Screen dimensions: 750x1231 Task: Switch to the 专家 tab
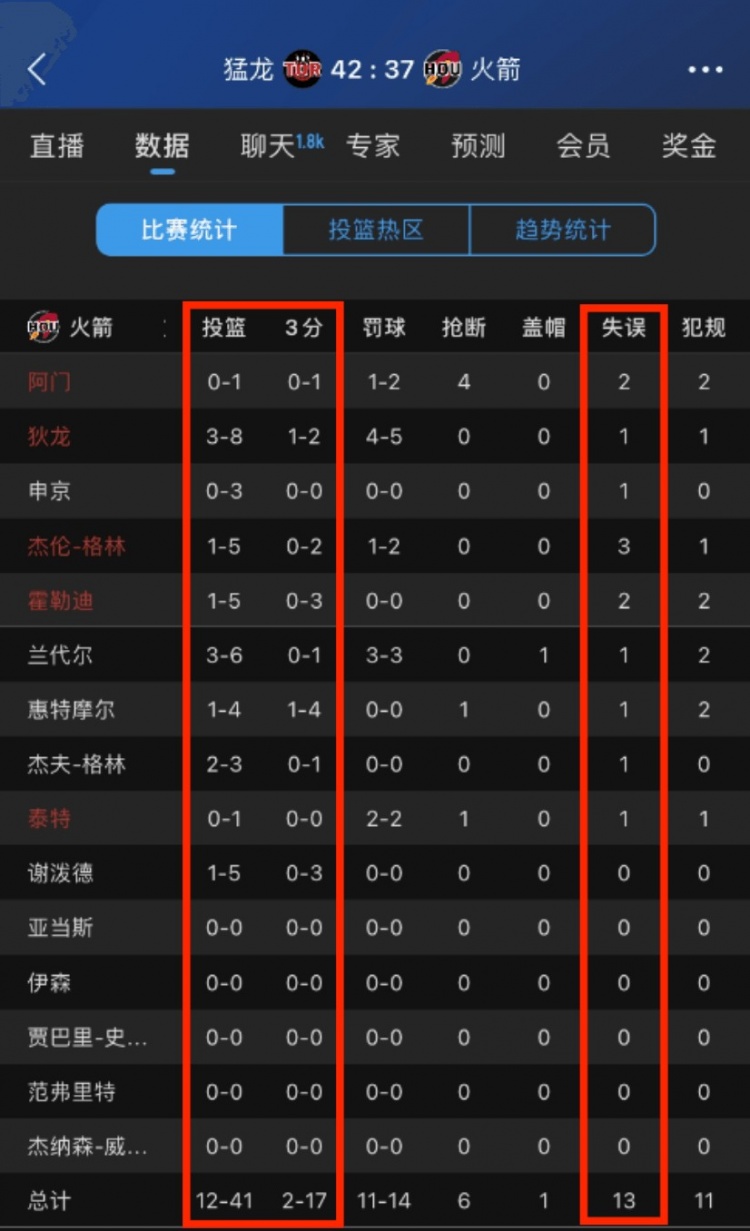click(x=373, y=146)
